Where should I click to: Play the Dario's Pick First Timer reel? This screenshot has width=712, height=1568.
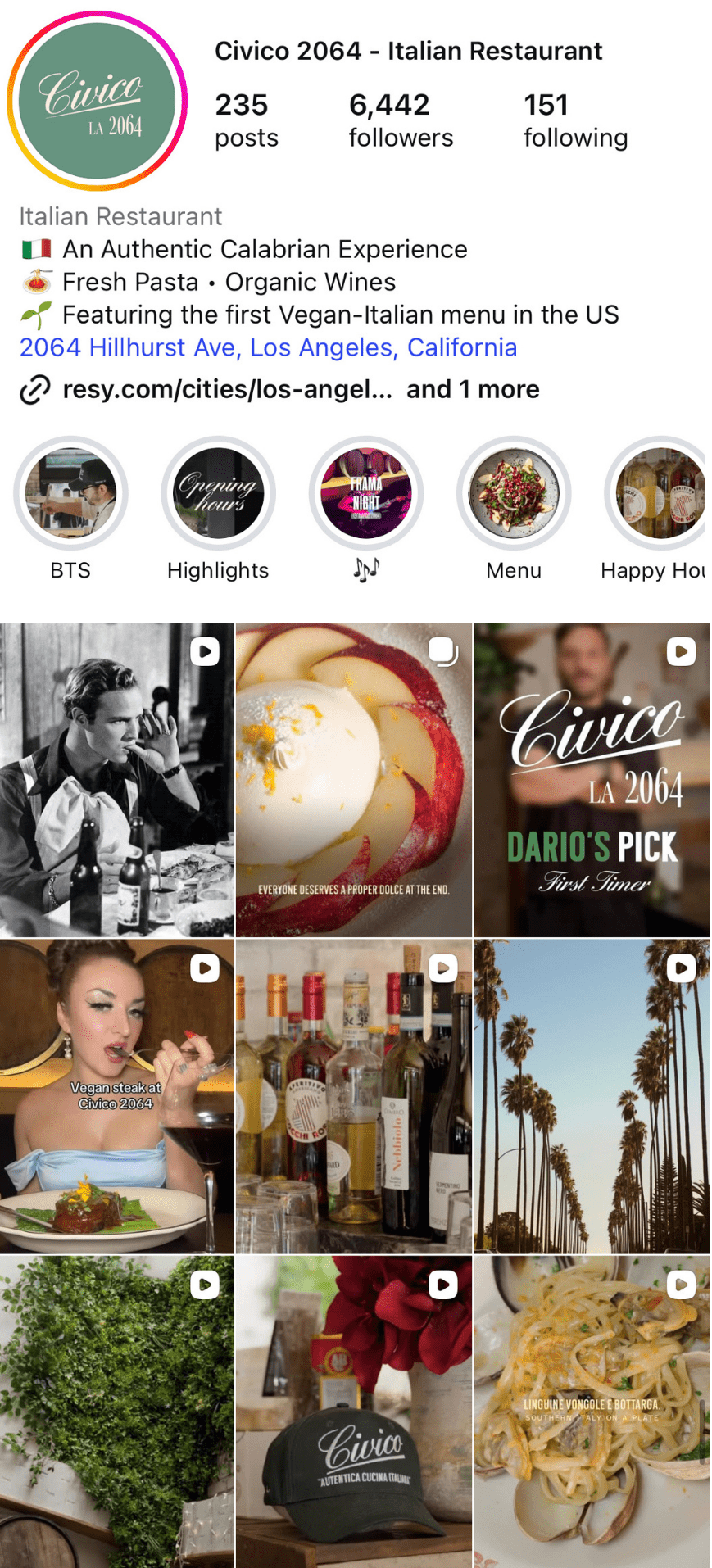[592, 780]
